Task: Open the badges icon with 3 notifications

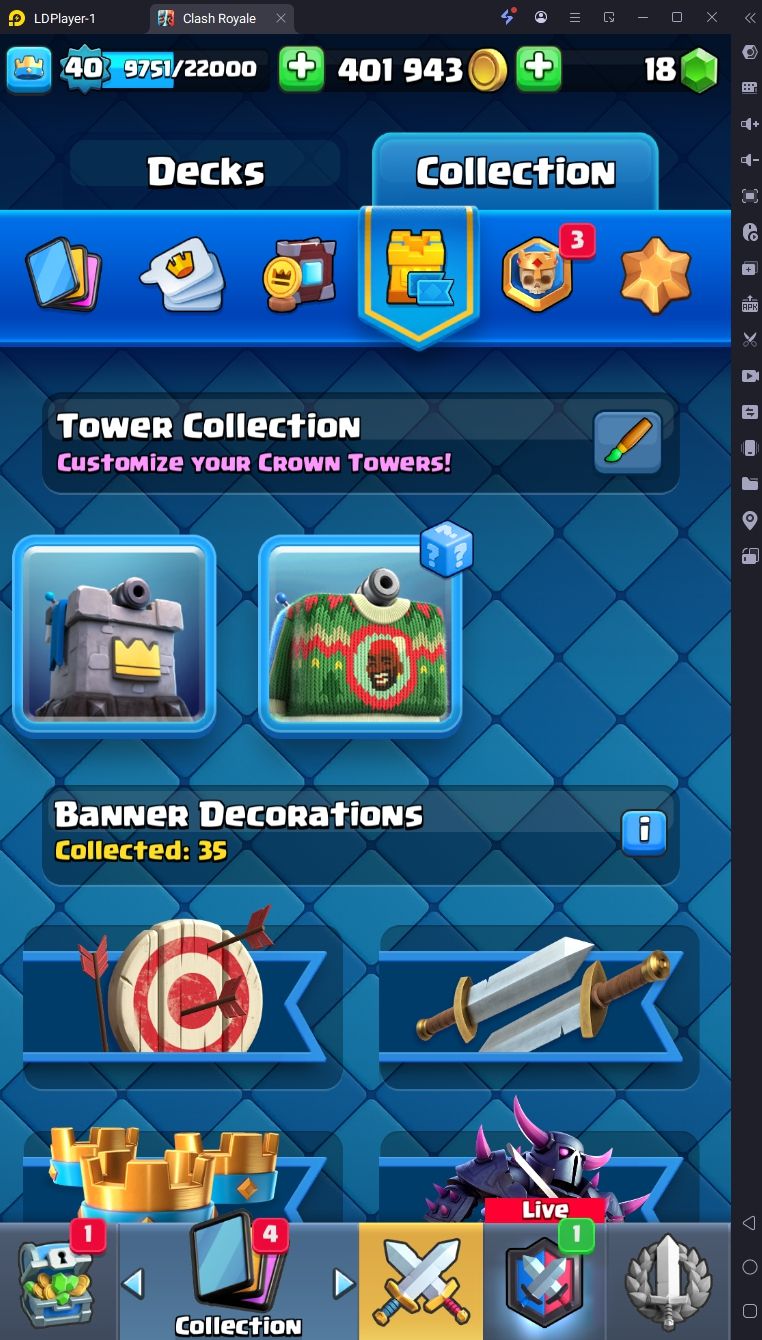Action: (x=538, y=275)
